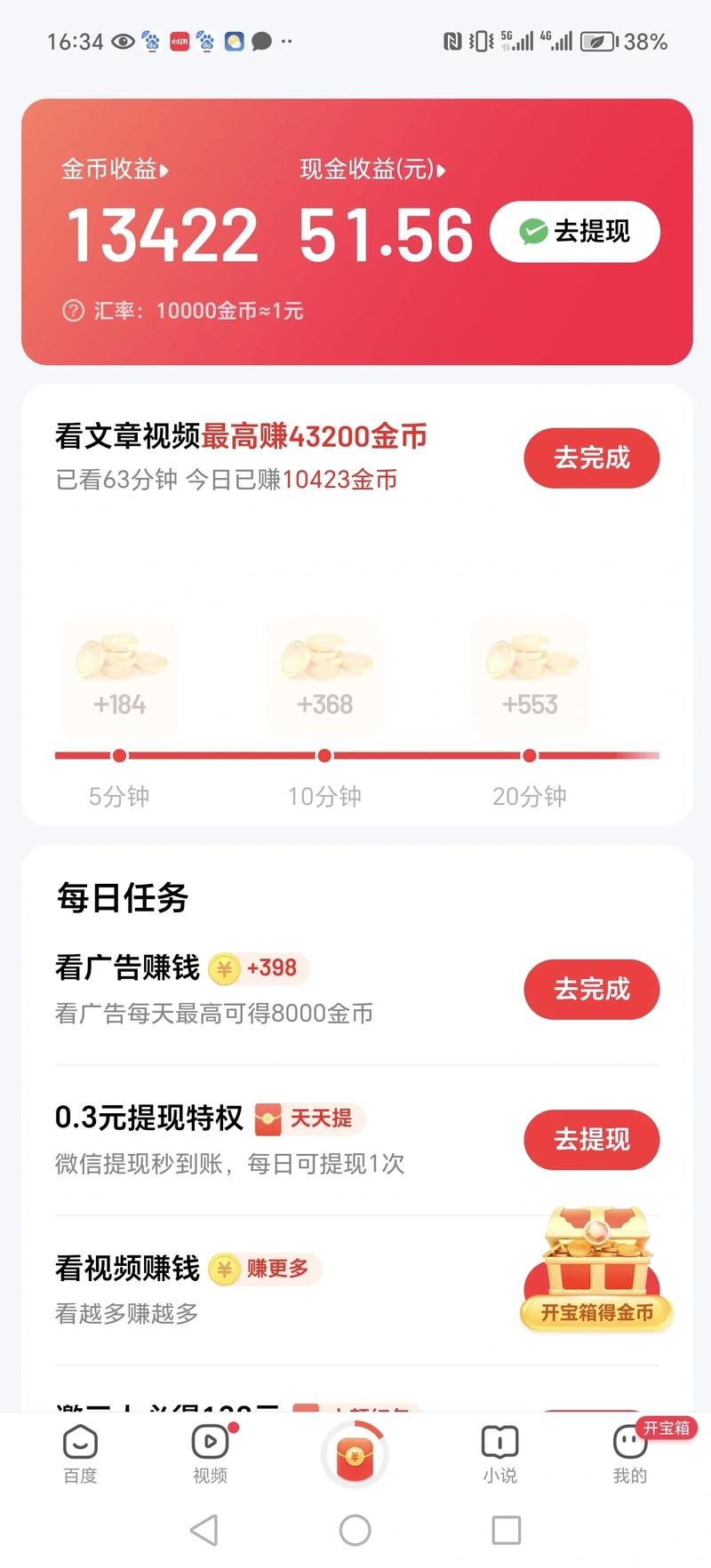Switch to the 我的 tab
This screenshot has height=1568, width=711.
click(630, 1454)
